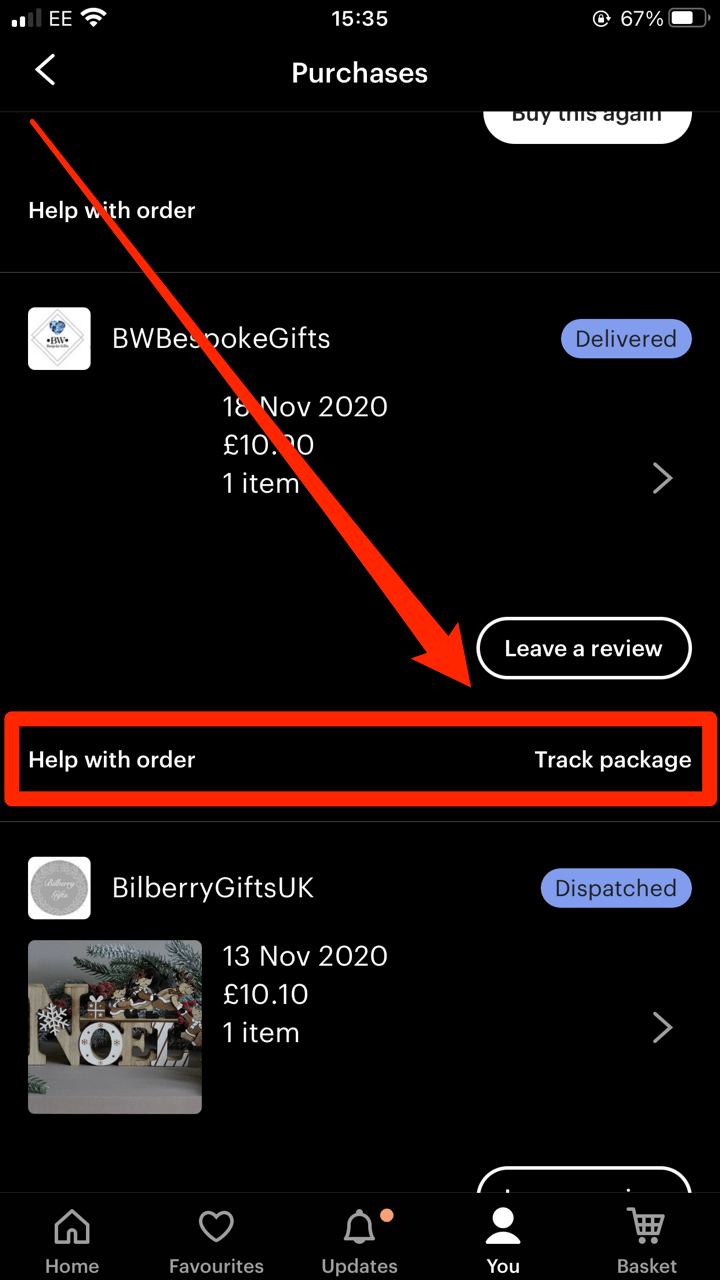This screenshot has height=1280, width=720.
Task: Open Help with order in highlighted row
Action: coord(112,759)
